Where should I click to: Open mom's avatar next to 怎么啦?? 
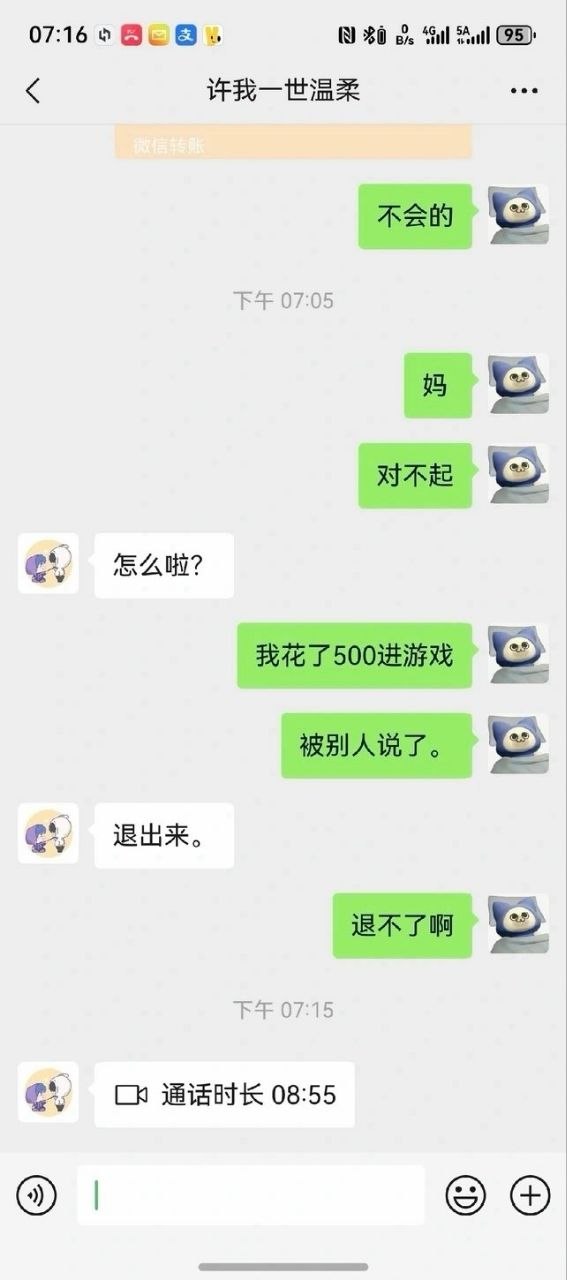coord(48,564)
